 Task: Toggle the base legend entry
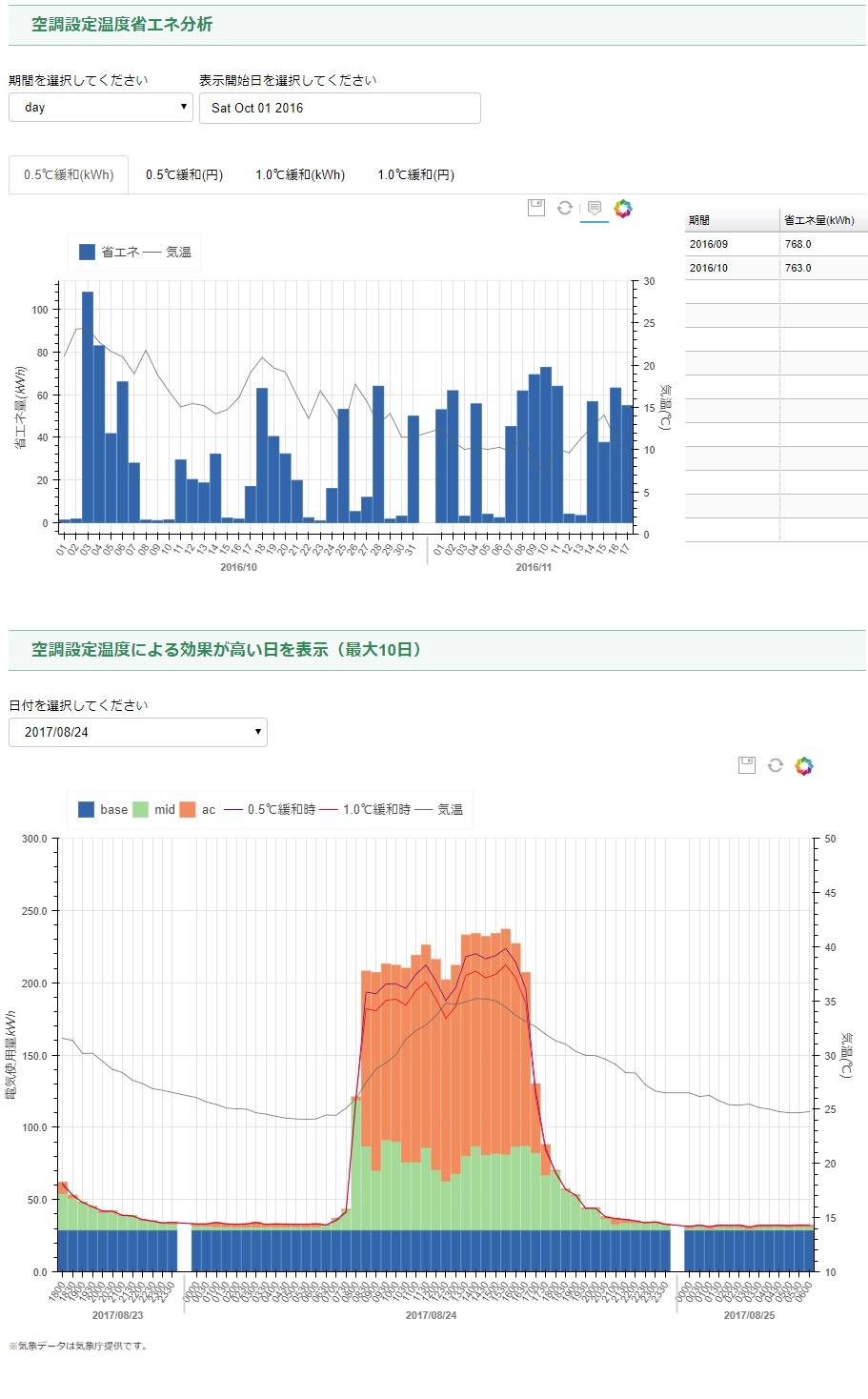click(x=103, y=809)
